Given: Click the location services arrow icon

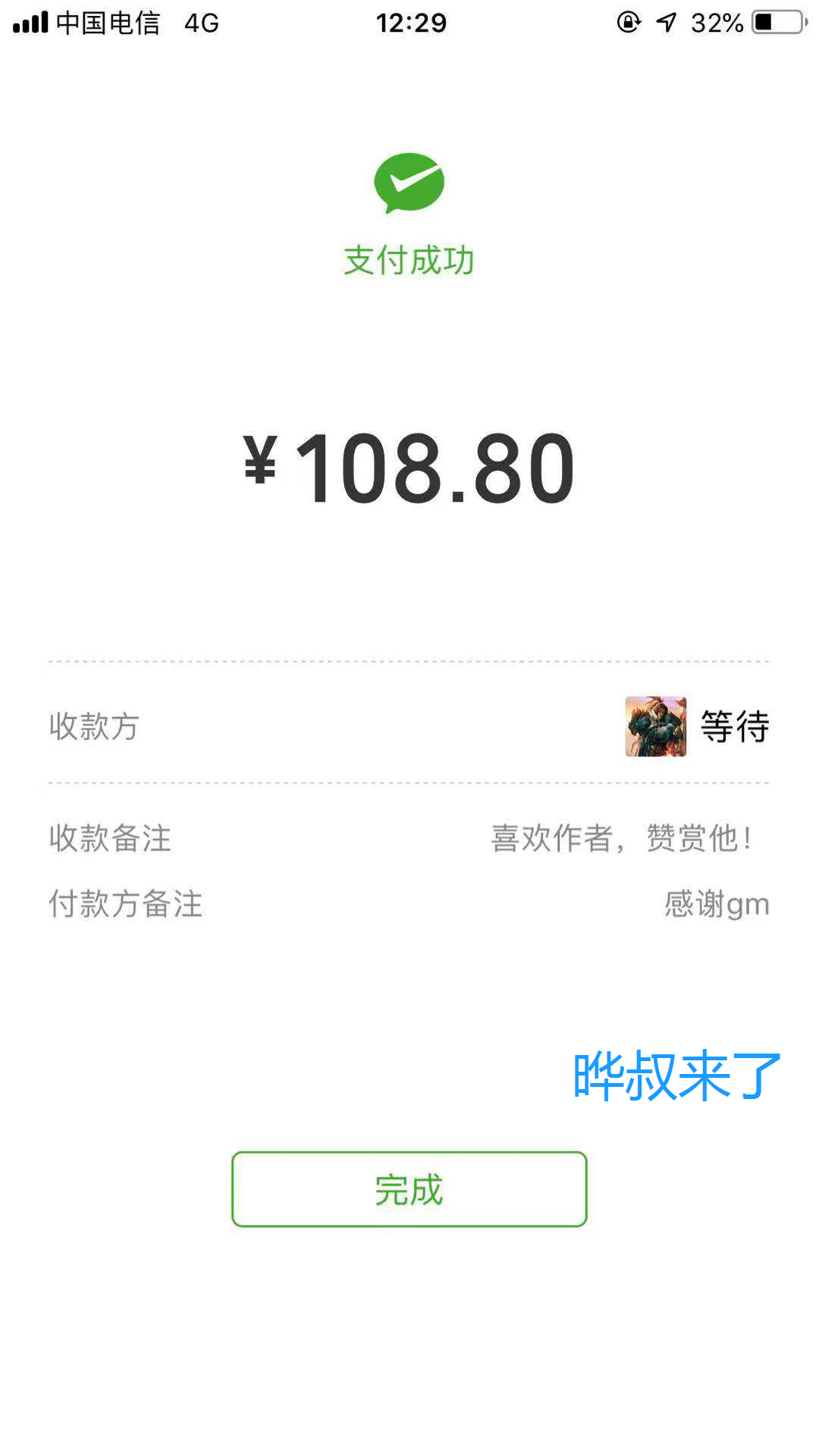Looking at the screenshot, I should [666, 22].
